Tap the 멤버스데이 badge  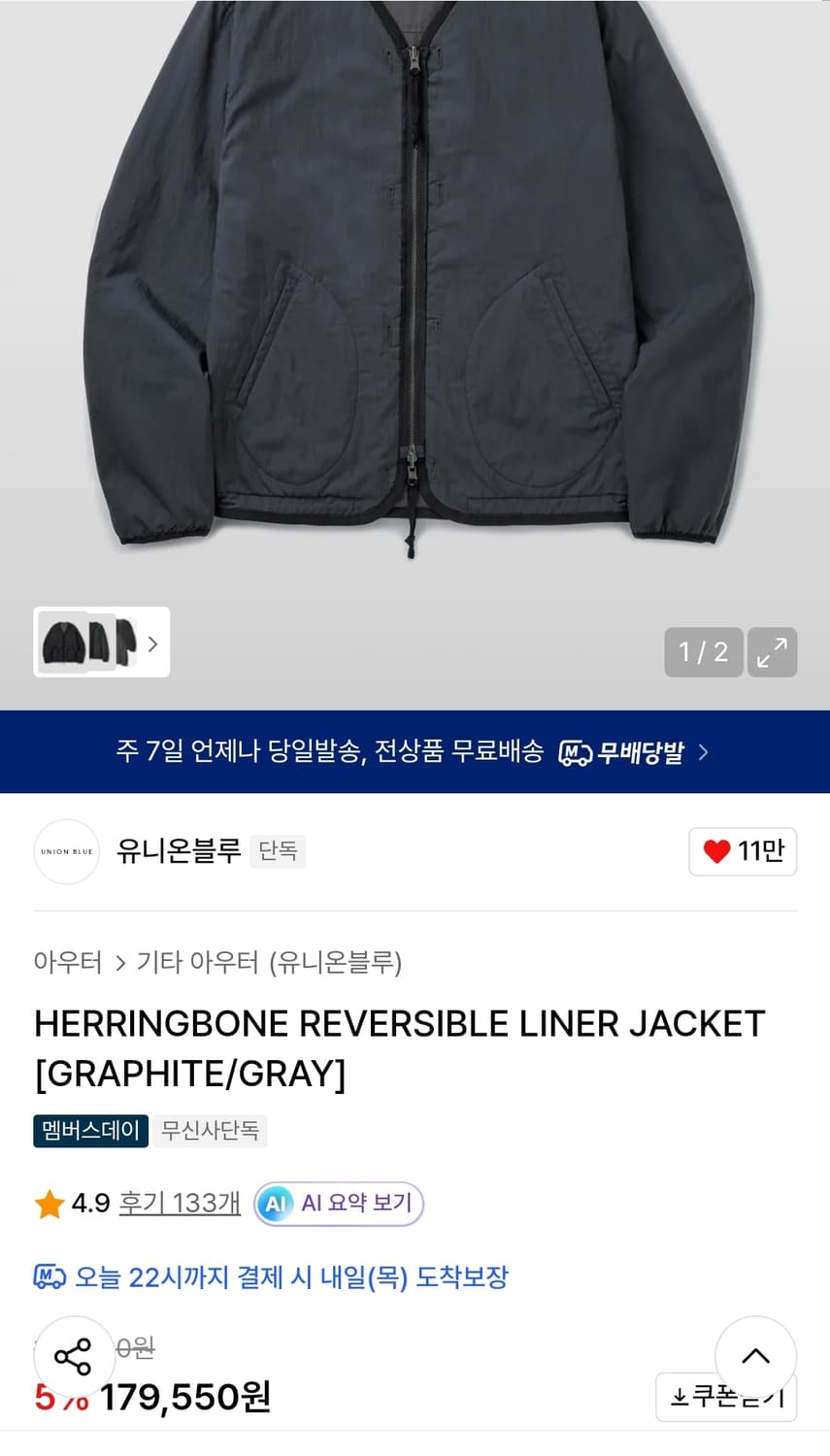tap(90, 1131)
